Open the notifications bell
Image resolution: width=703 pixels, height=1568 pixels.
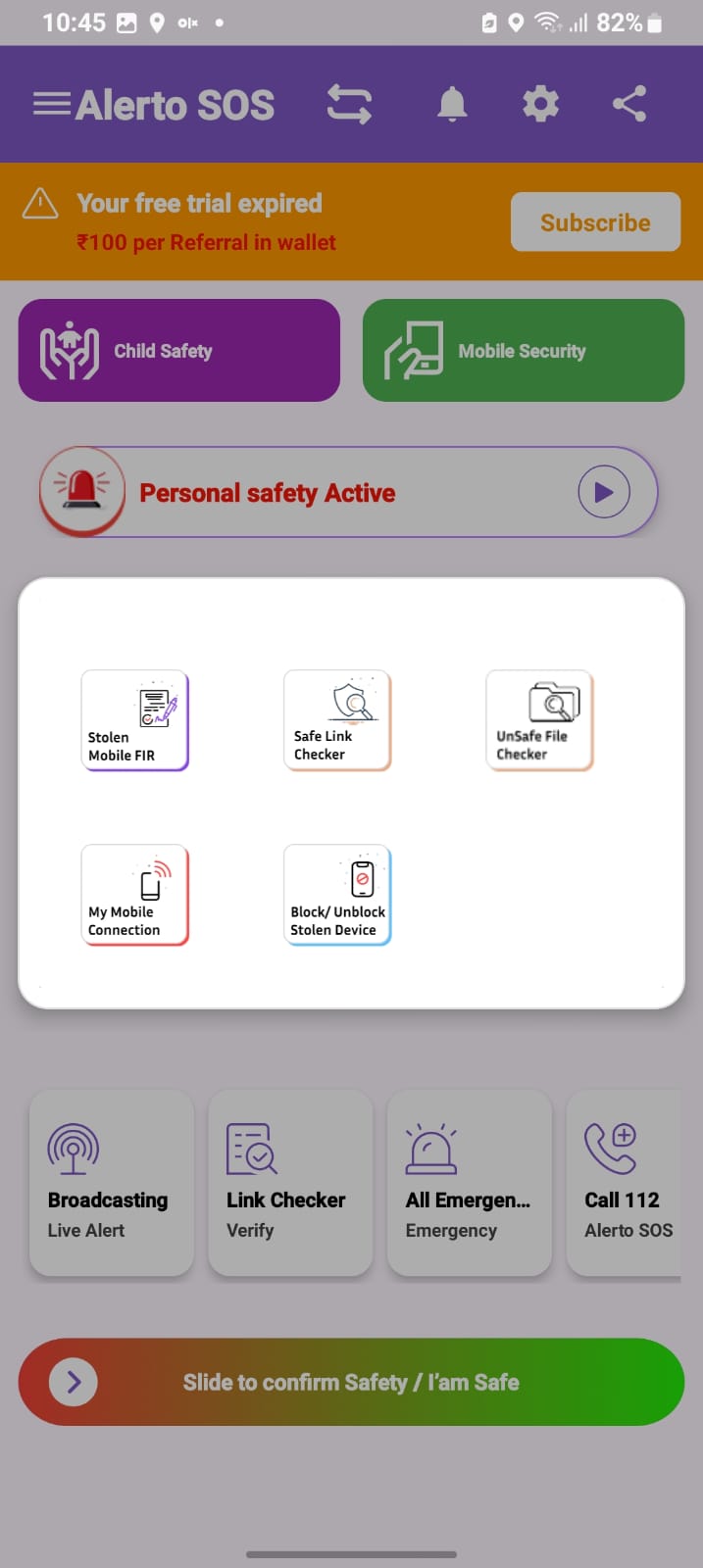coord(452,104)
